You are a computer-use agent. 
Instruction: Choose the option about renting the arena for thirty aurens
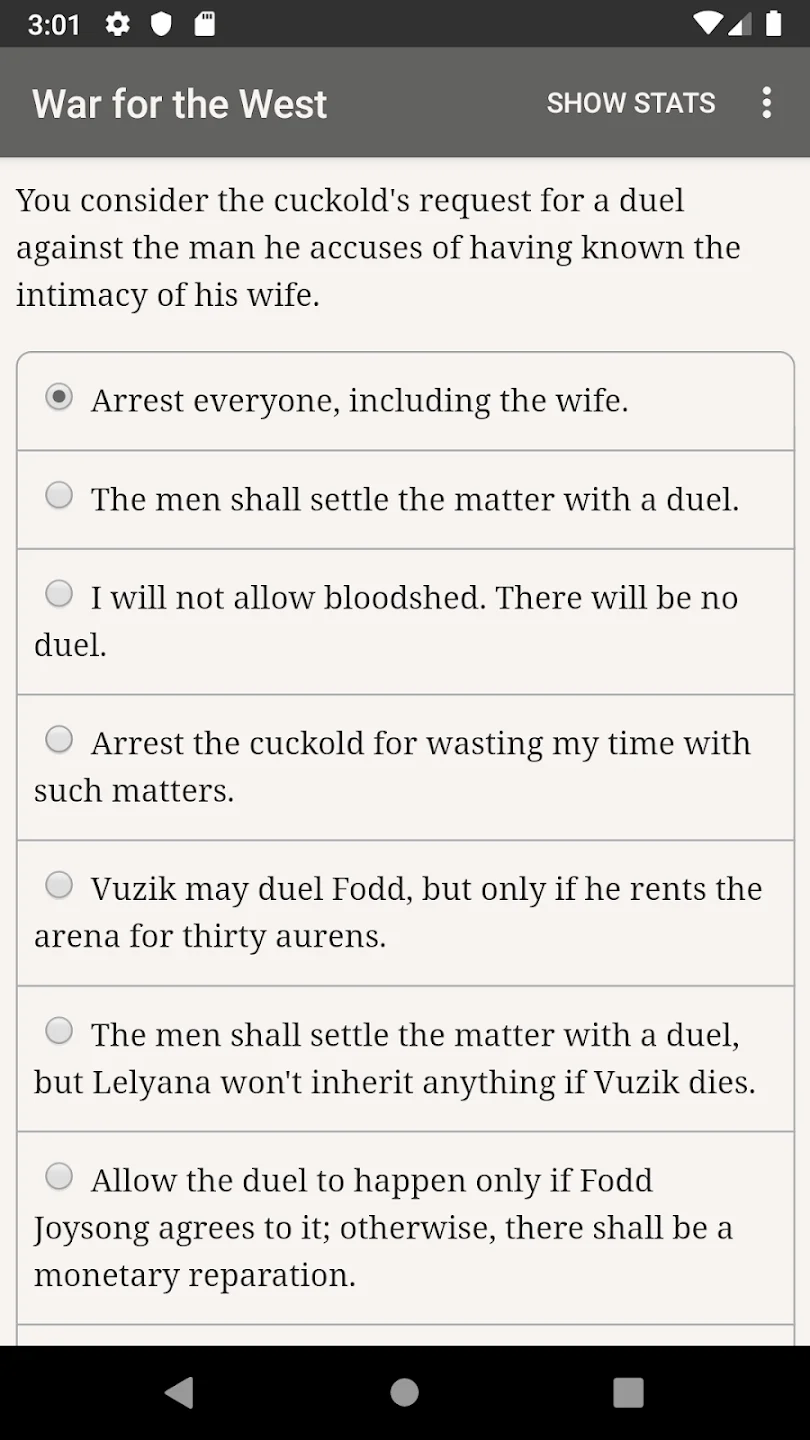[x=405, y=913]
